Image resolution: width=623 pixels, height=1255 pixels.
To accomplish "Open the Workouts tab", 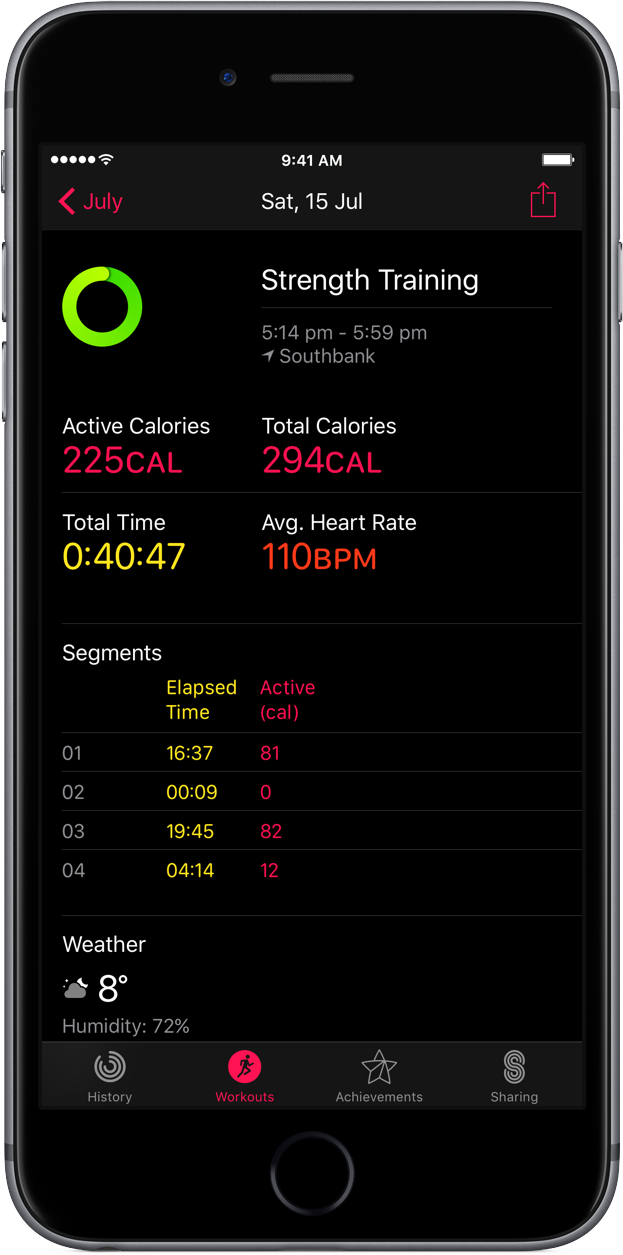I will click(x=244, y=1077).
